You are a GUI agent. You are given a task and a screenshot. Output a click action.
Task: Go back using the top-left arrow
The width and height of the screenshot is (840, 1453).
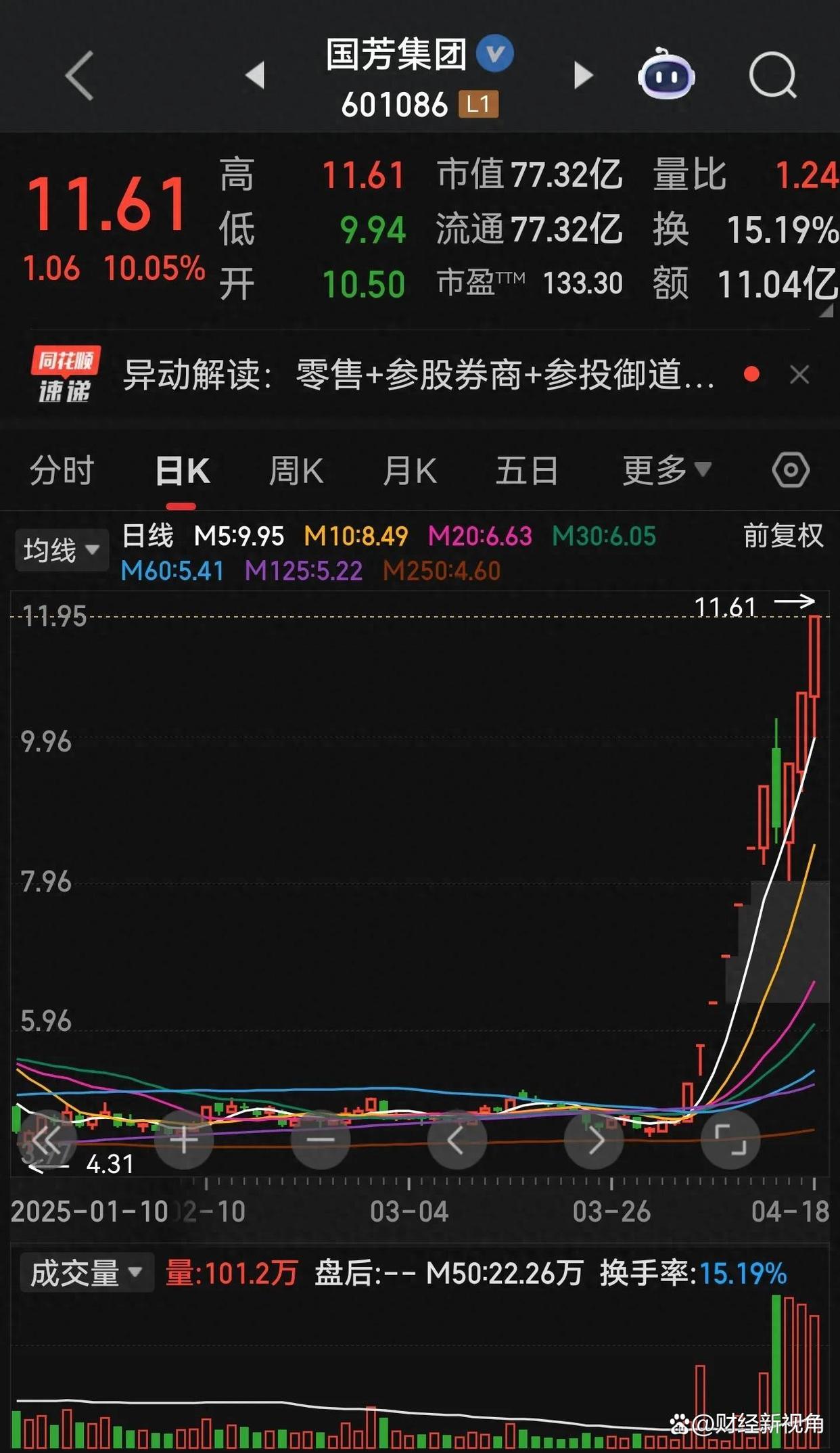tap(79, 76)
